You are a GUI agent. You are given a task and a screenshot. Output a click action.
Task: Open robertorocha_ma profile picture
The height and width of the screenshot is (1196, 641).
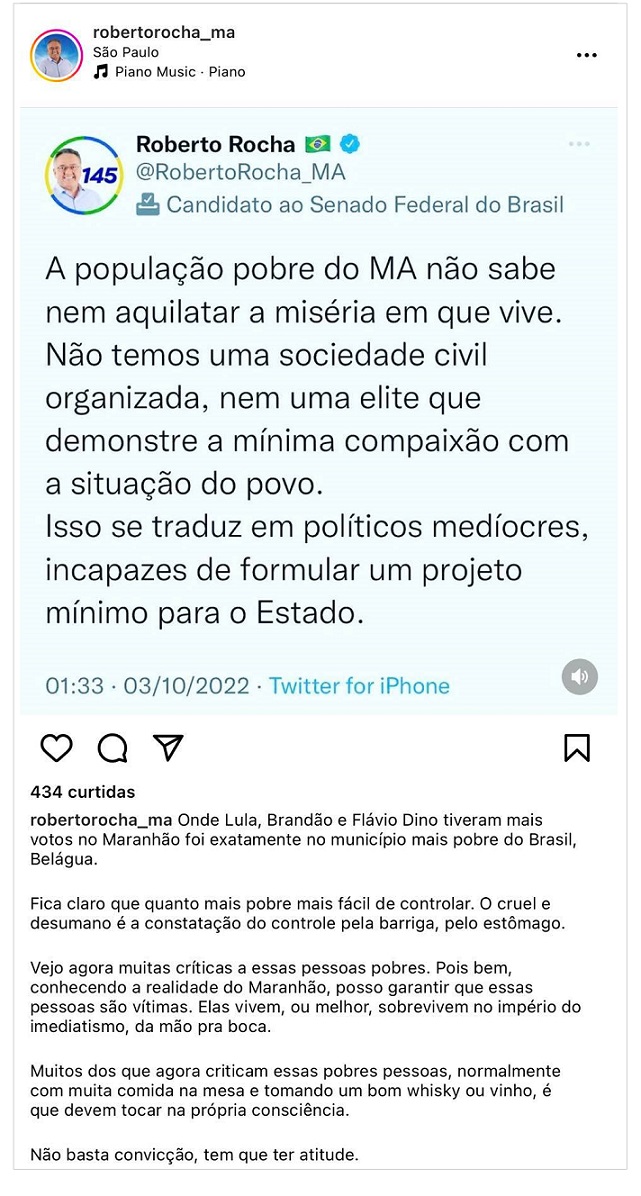tap(56, 56)
